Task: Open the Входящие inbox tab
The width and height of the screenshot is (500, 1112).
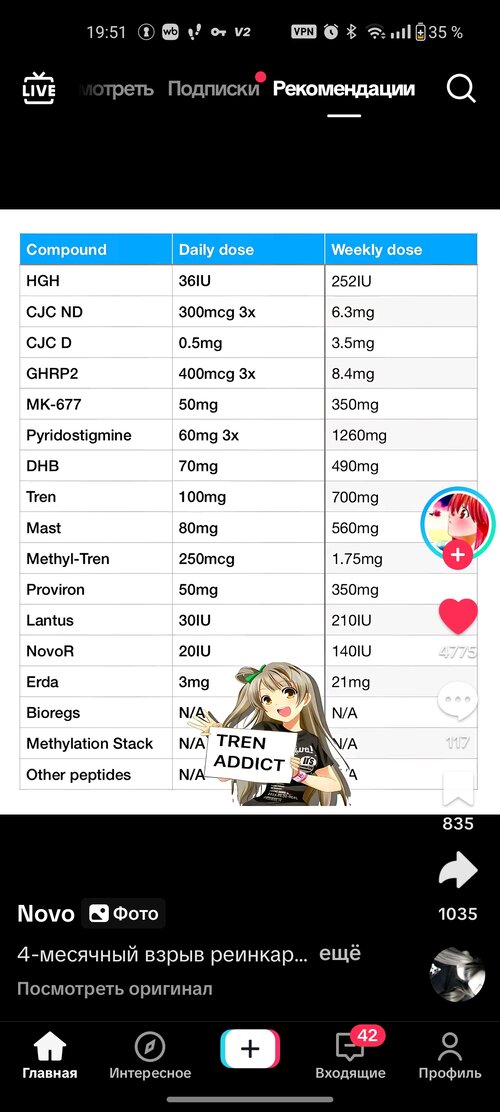Action: click(x=350, y=1056)
